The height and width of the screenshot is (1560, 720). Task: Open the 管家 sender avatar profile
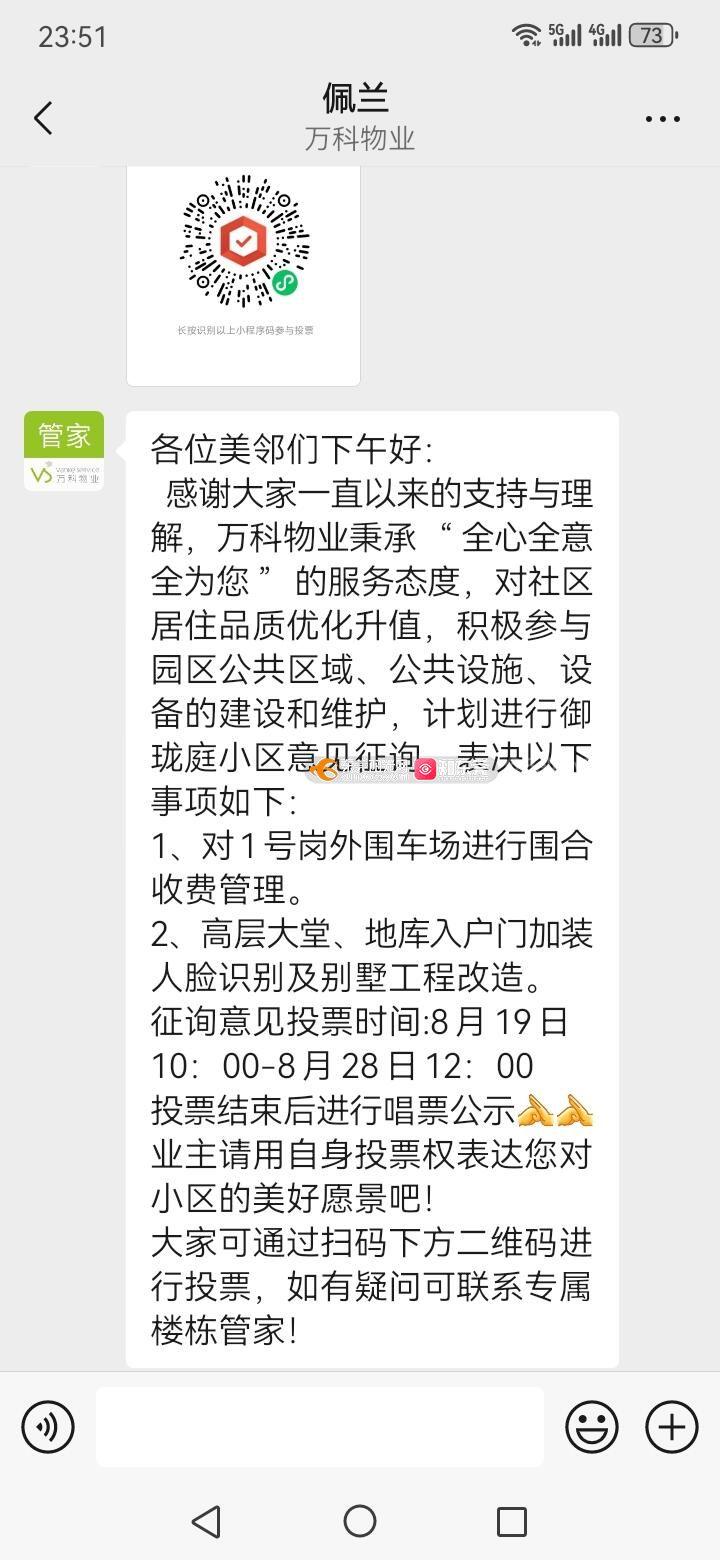64,451
